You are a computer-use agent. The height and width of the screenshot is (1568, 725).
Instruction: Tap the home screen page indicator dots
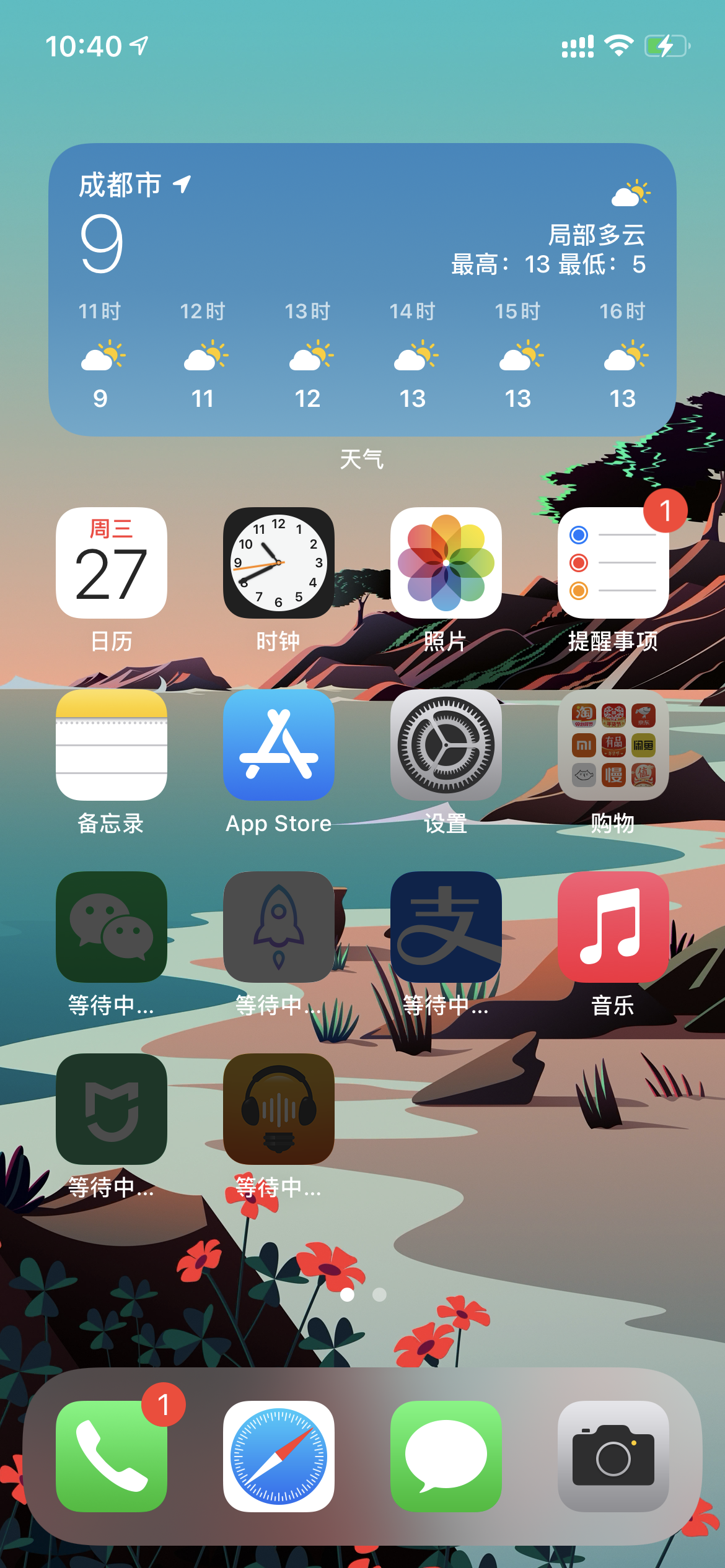point(363,1295)
